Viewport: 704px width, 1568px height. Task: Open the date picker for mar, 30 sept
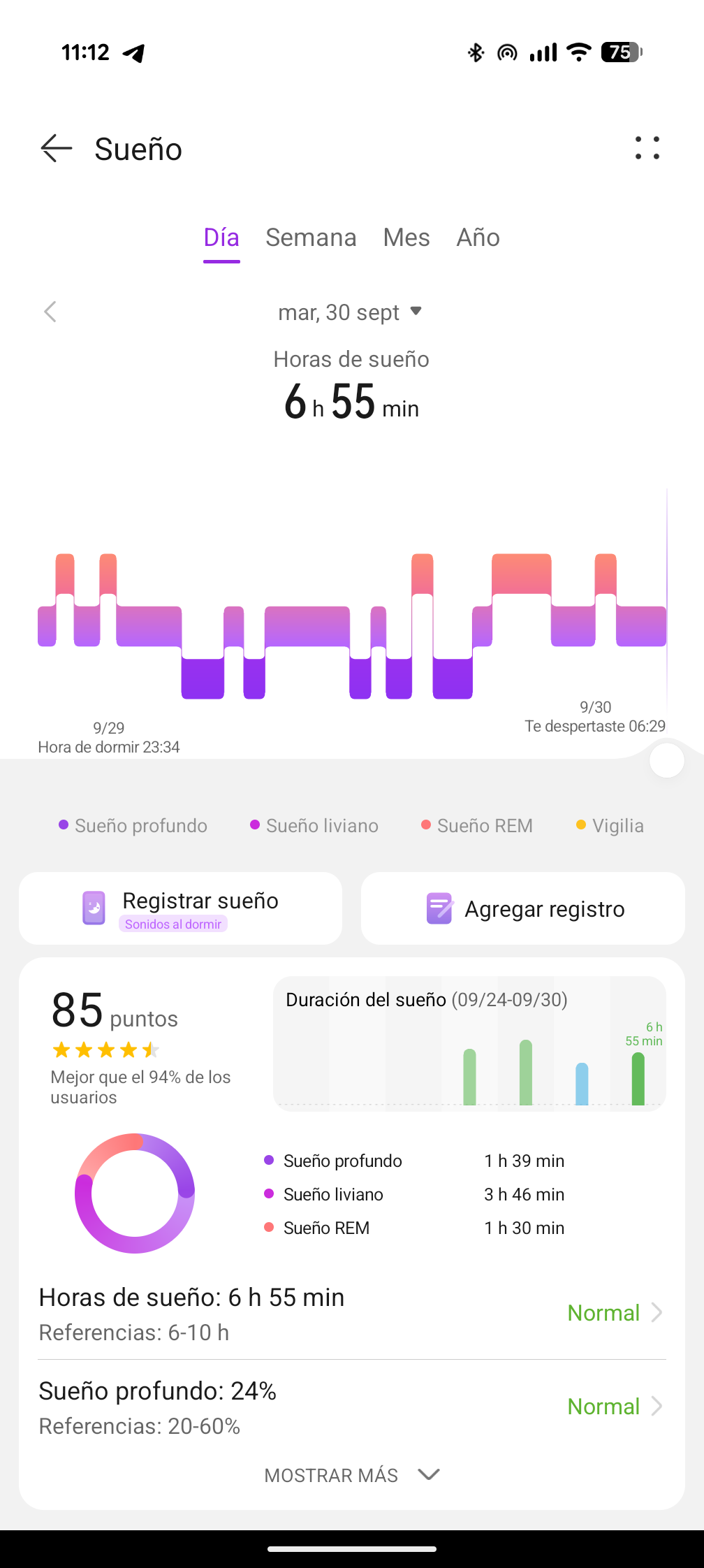pyautogui.click(x=351, y=312)
